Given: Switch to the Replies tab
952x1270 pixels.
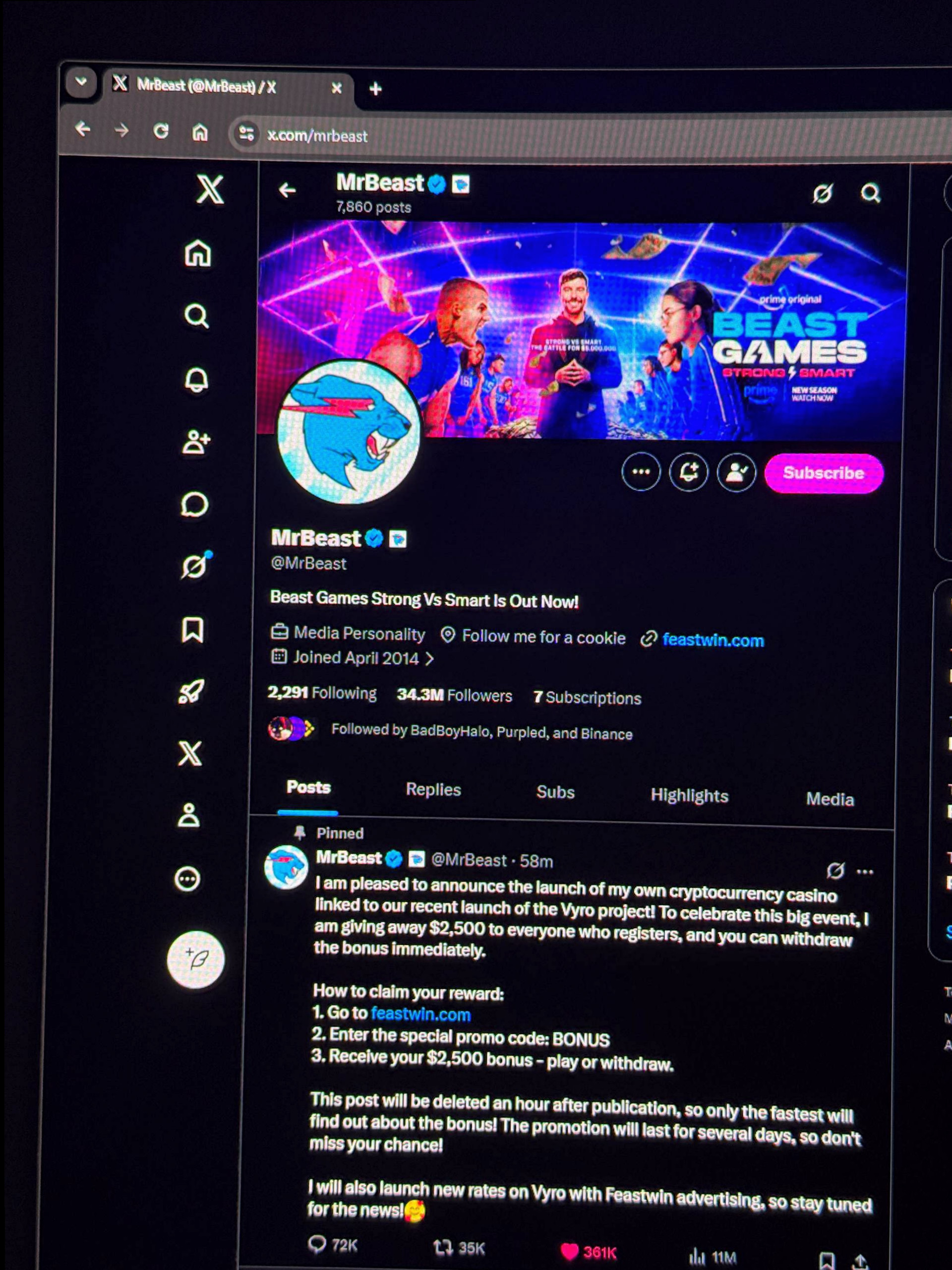Looking at the screenshot, I should click(x=433, y=789).
